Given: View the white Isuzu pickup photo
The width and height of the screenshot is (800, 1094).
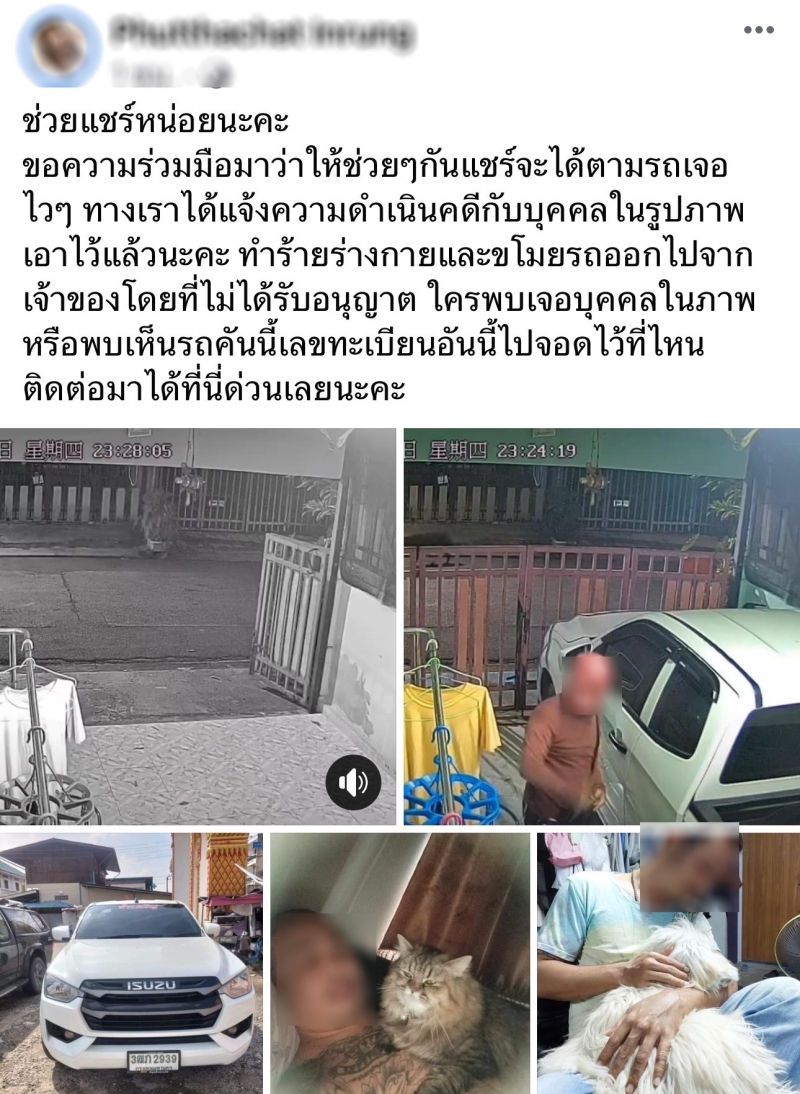Looking at the screenshot, I should pyautogui.click(x=131, y=962).
